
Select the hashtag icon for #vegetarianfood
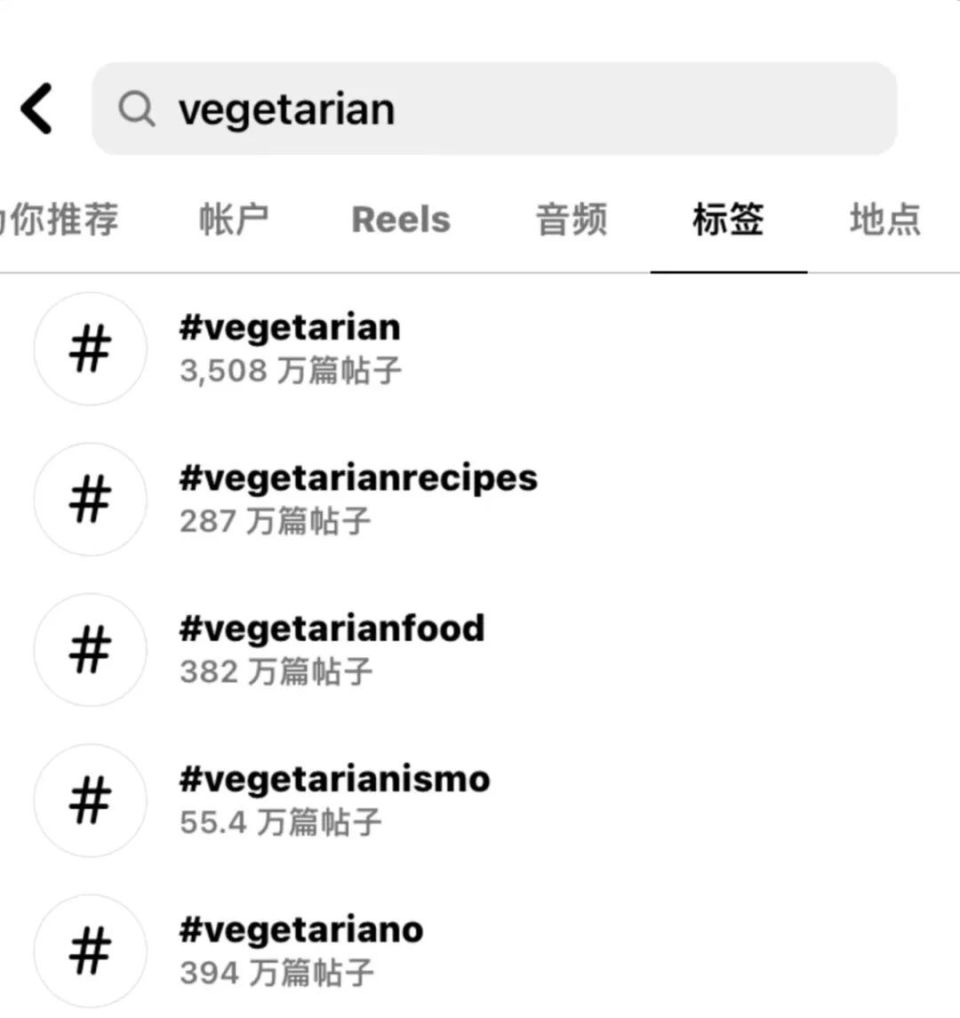coord(90,650)
